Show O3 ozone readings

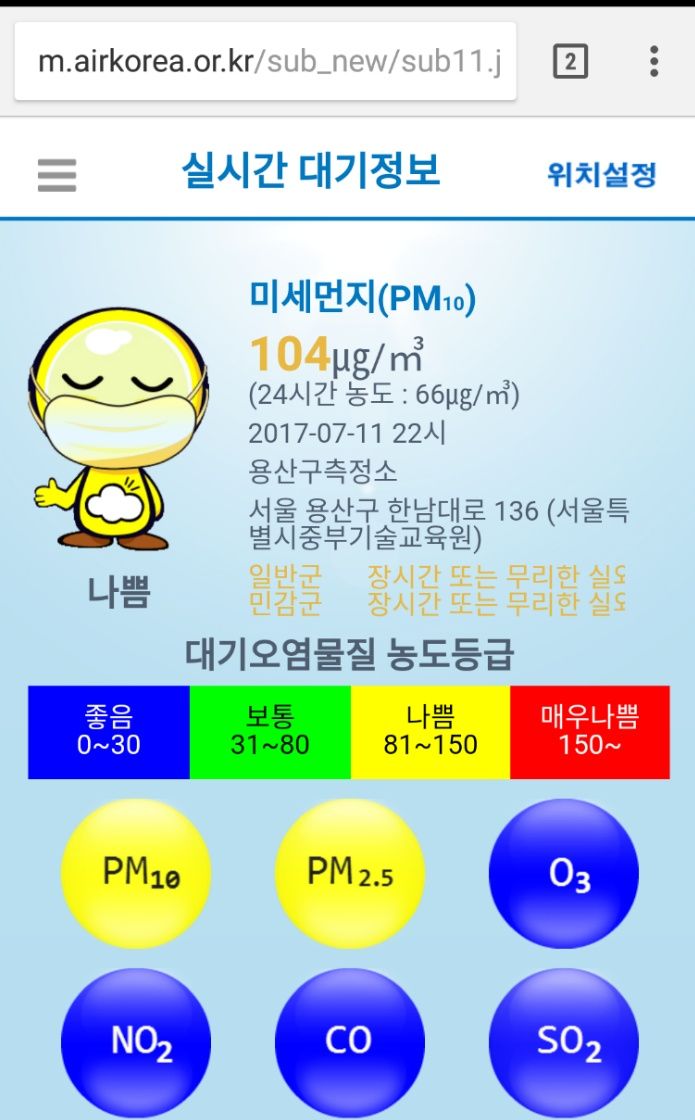pyautogui.click(x=564, y=873)
